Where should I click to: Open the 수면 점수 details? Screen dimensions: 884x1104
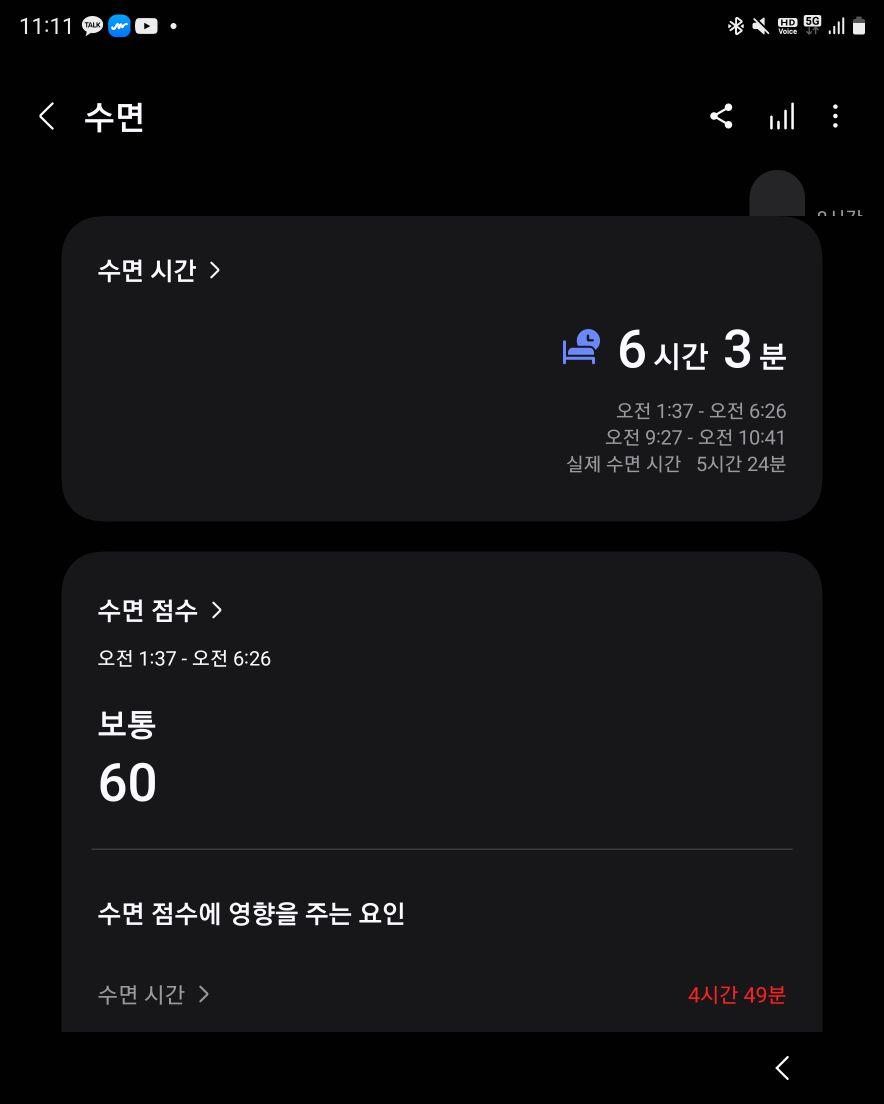coord(160,610)
